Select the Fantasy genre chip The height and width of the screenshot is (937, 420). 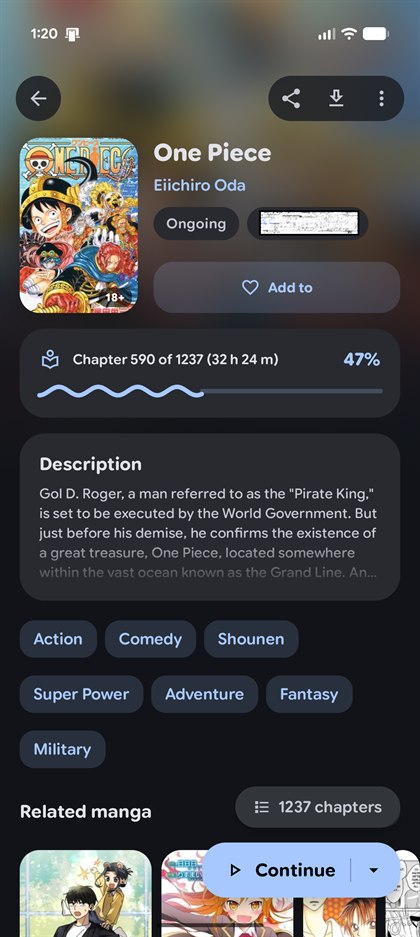309,694
